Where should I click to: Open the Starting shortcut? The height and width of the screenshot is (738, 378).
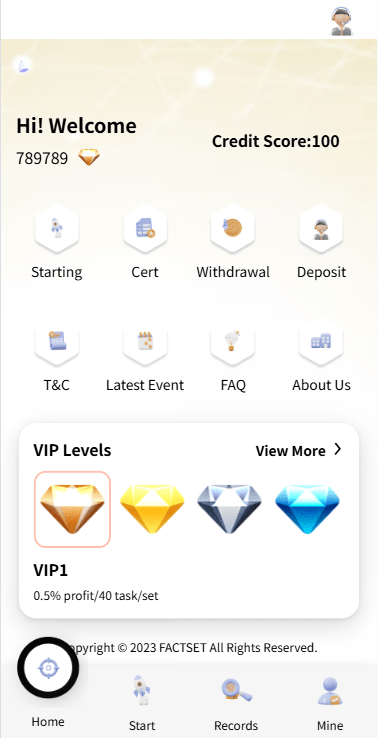pyautogui.click(x=57, y=243)
